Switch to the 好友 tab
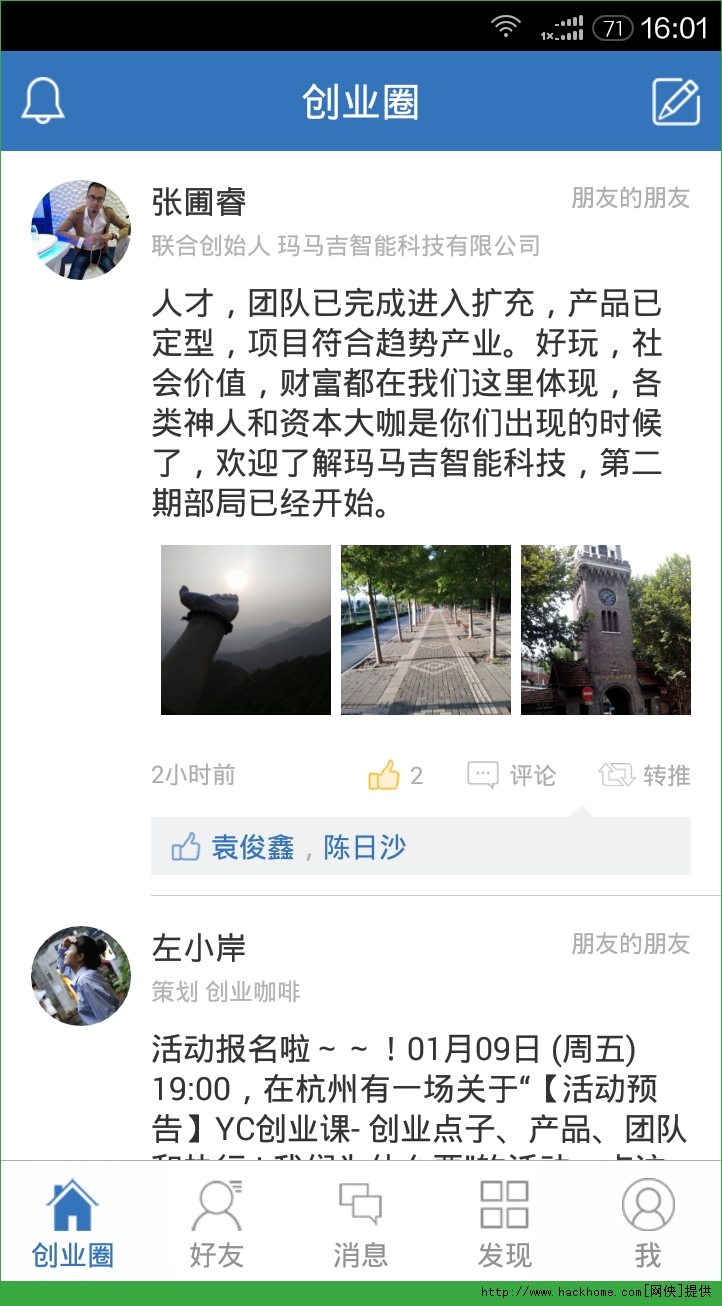The image size is (722, 1306). tap(217, 1222)
